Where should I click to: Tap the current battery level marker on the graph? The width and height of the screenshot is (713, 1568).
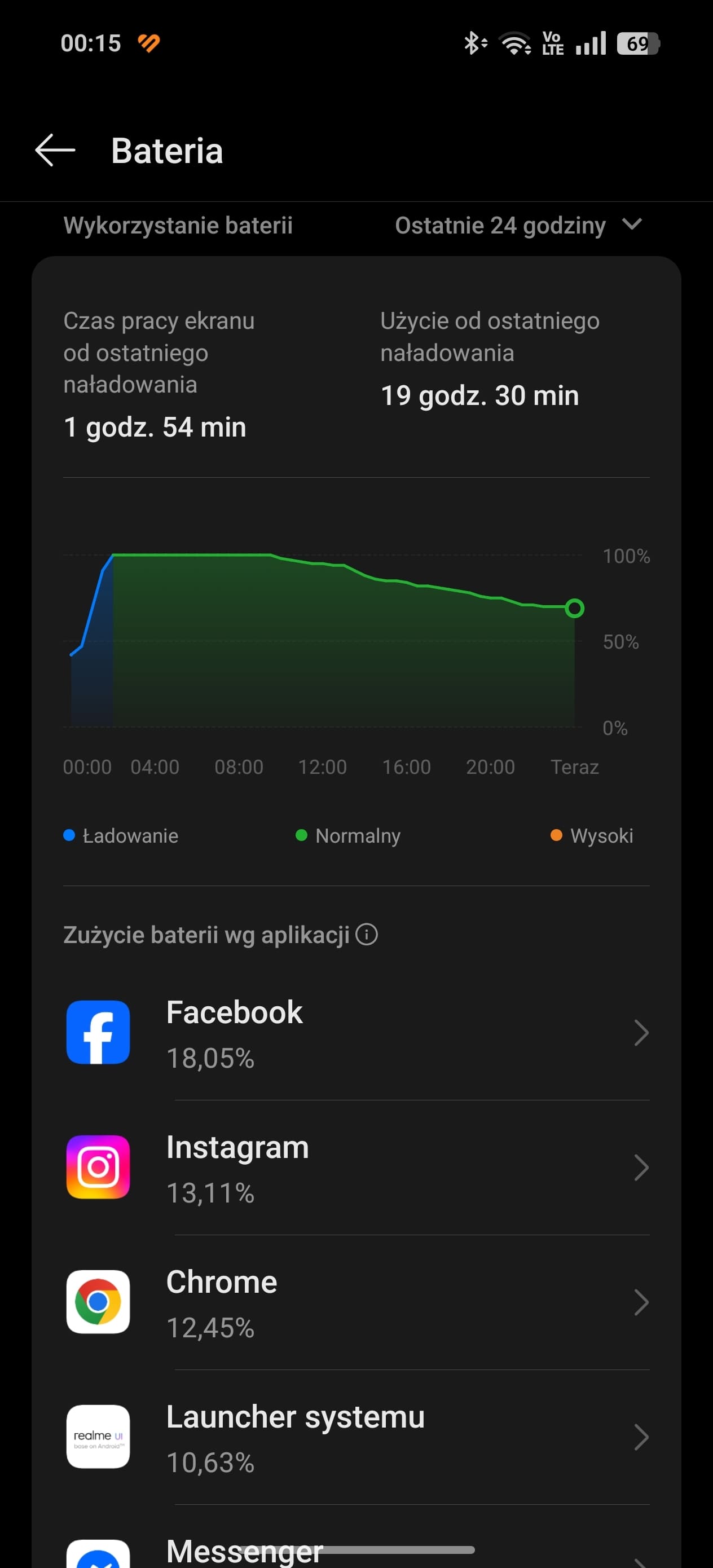pyautogui.click(x=574, y=608)
